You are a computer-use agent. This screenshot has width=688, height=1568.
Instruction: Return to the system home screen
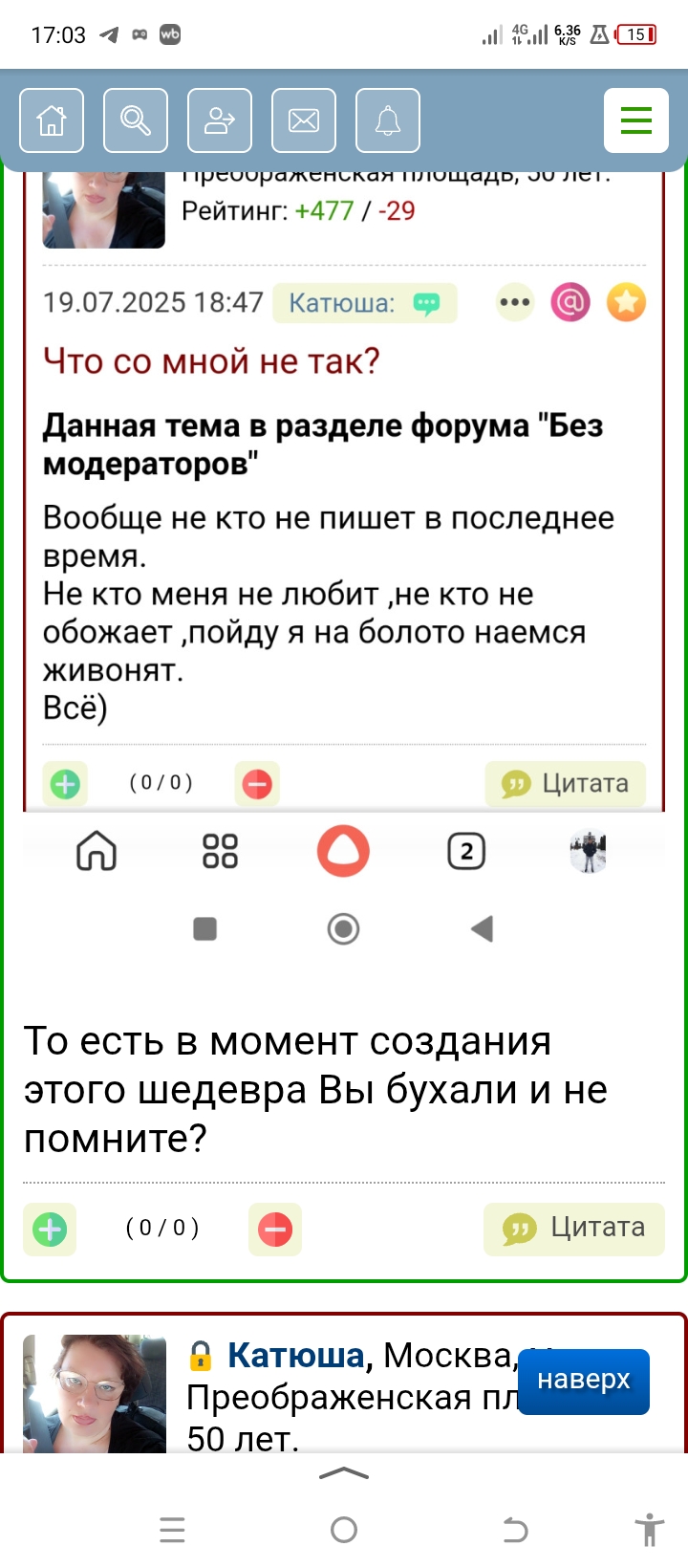point(344,1530)
